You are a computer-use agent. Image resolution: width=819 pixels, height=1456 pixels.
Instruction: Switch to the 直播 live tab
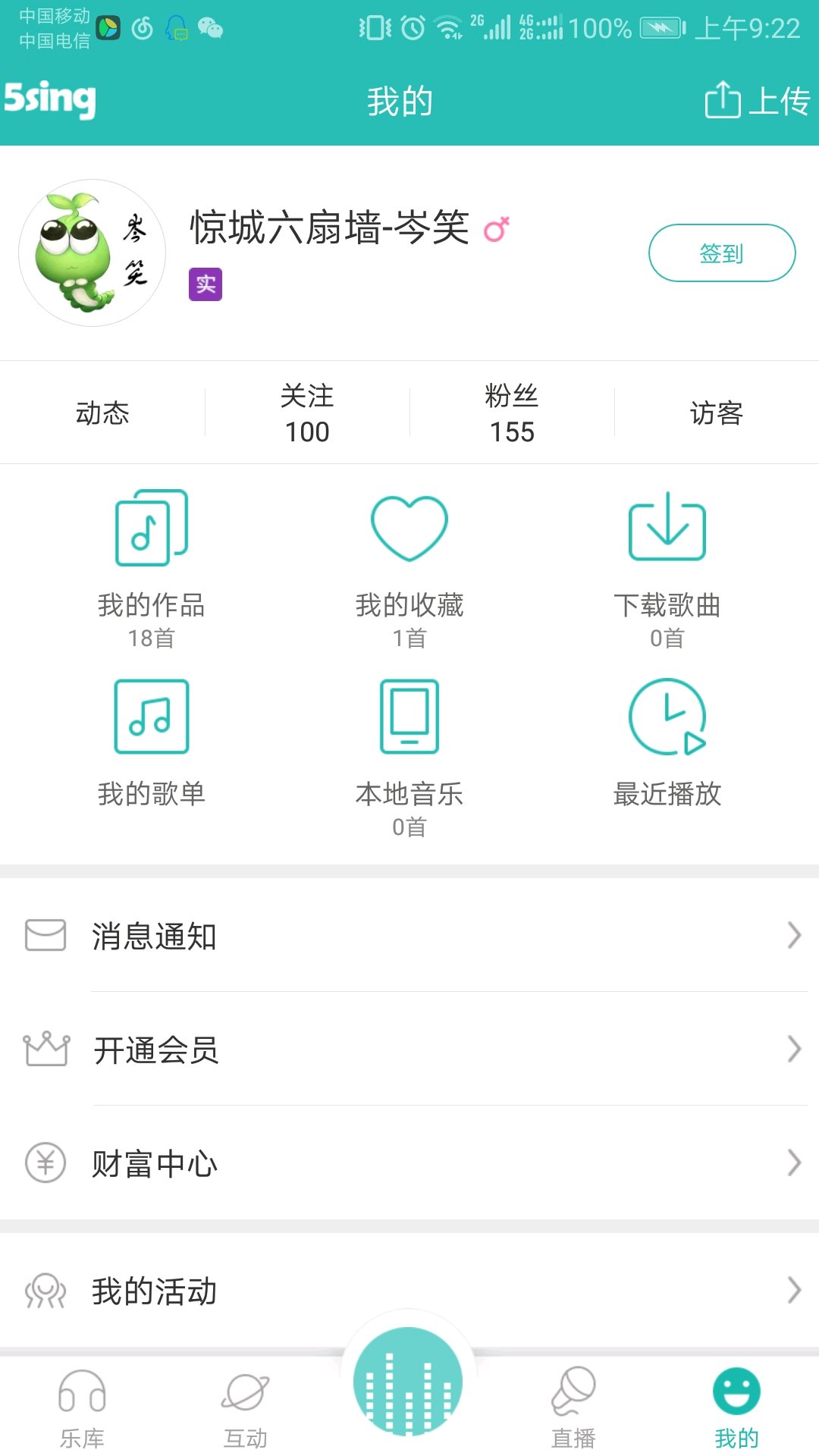click(x=573, y=1408)
